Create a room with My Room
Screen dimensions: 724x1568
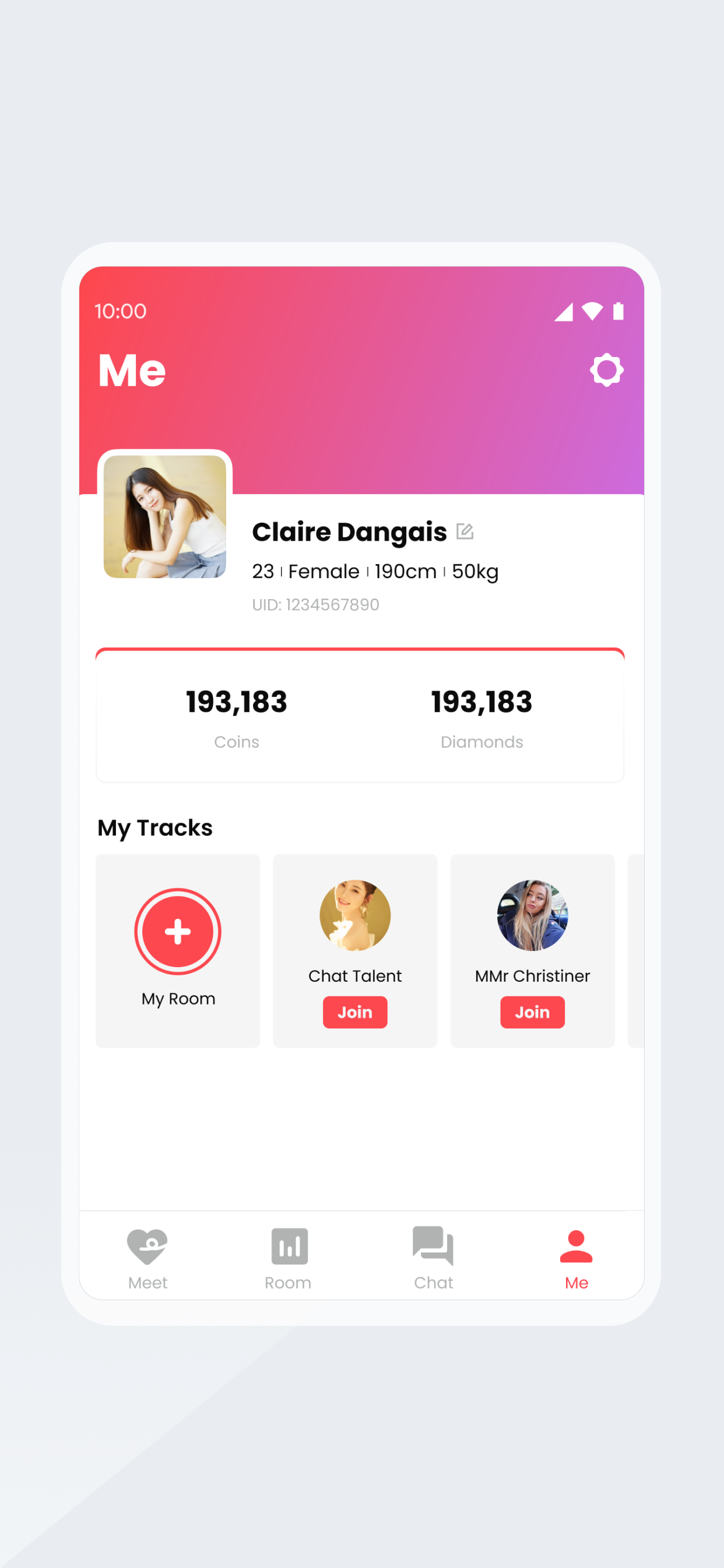coord(178,932)
